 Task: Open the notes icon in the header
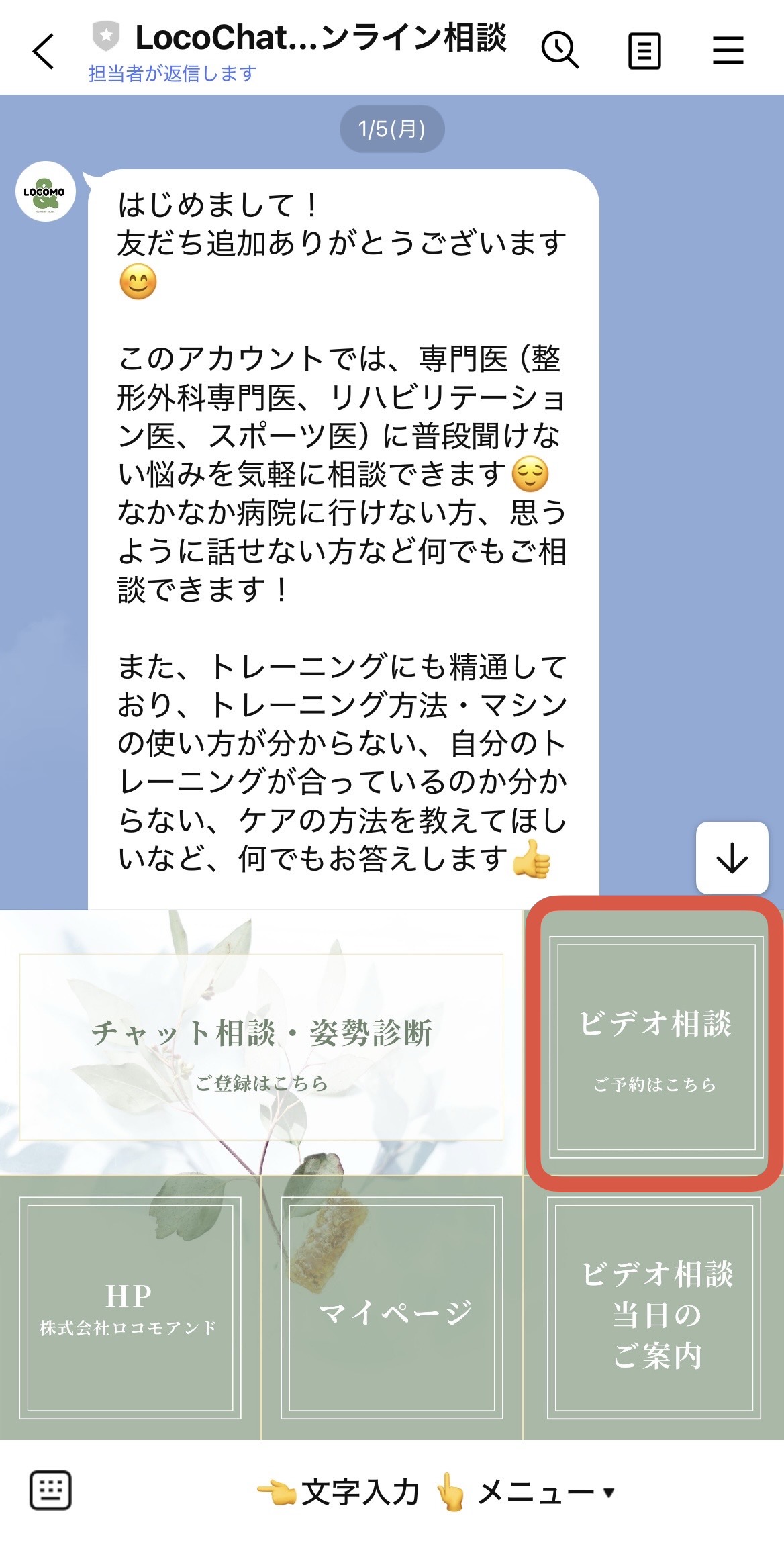644,51
